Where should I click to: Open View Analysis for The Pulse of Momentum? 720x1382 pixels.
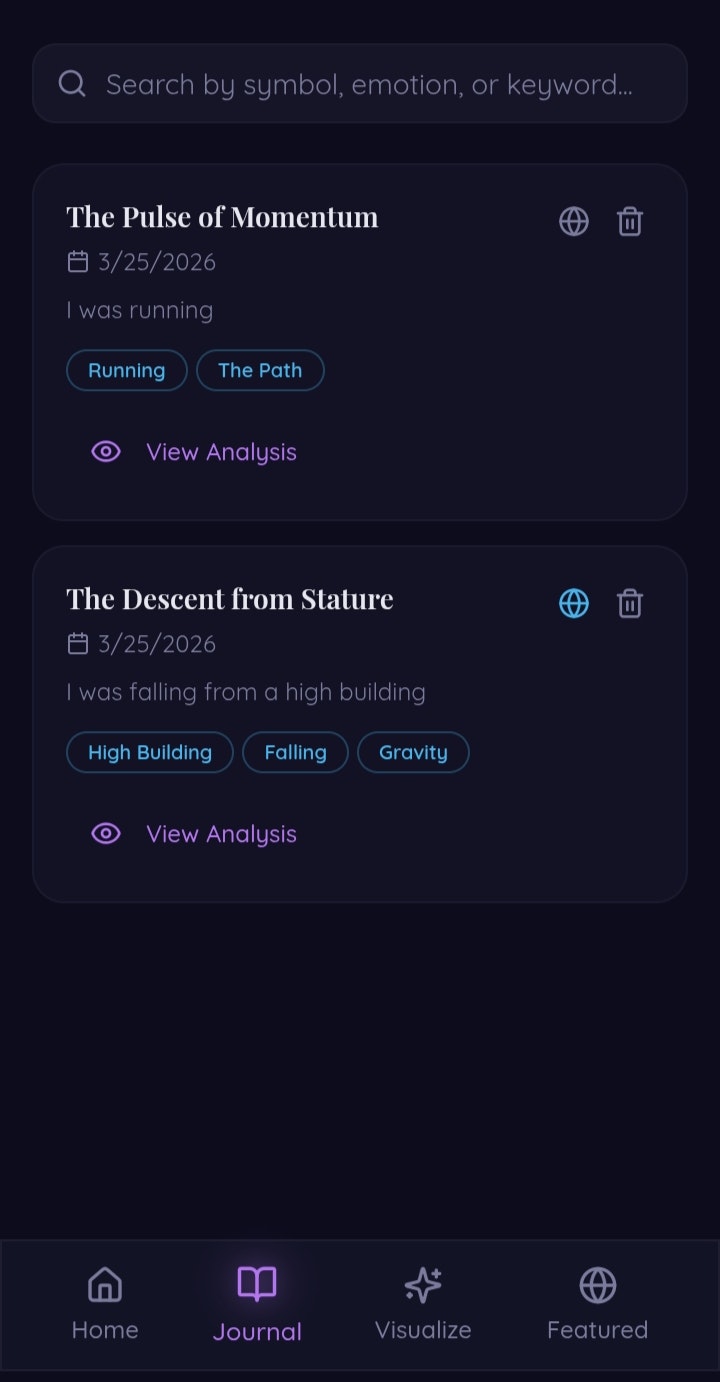[221, 452]
